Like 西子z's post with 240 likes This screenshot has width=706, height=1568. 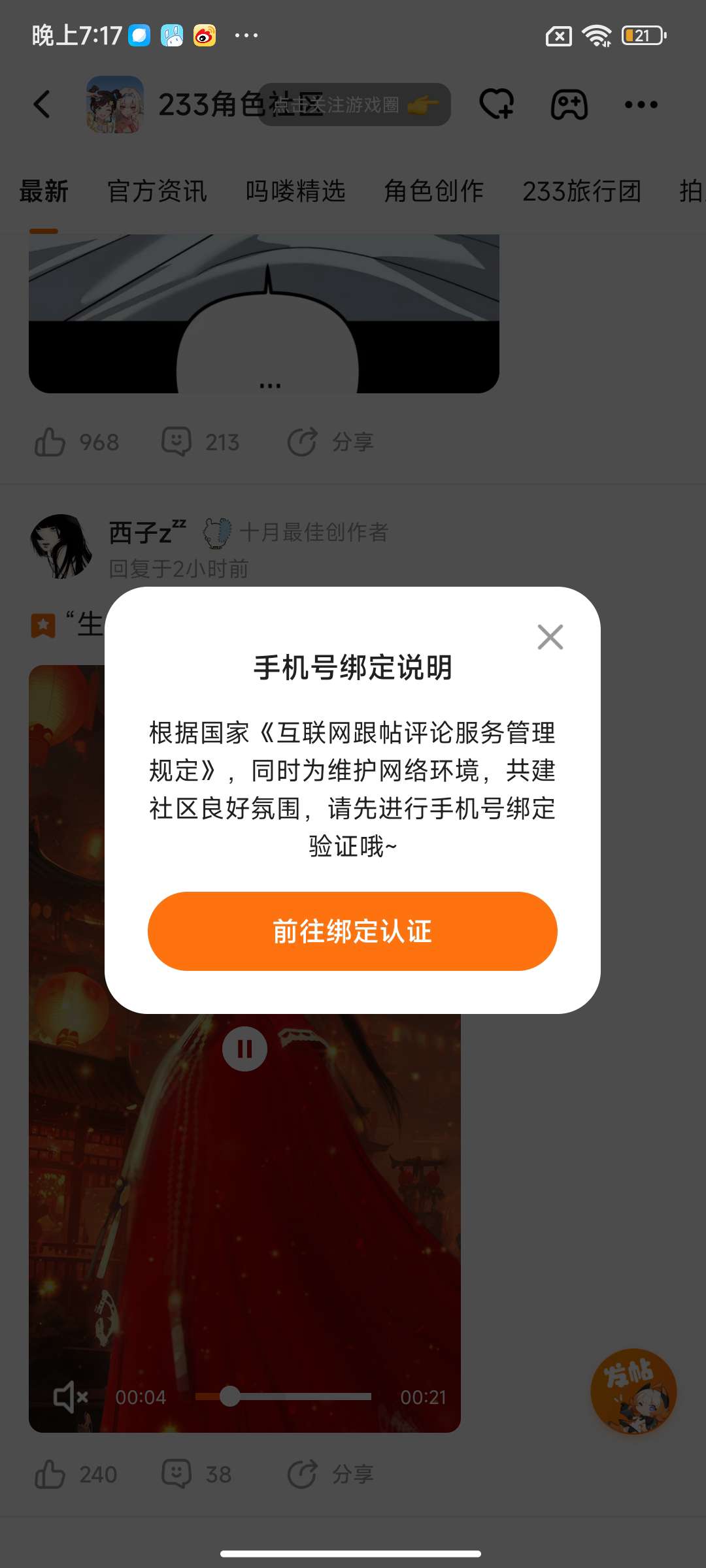[x=50, y=1475]
